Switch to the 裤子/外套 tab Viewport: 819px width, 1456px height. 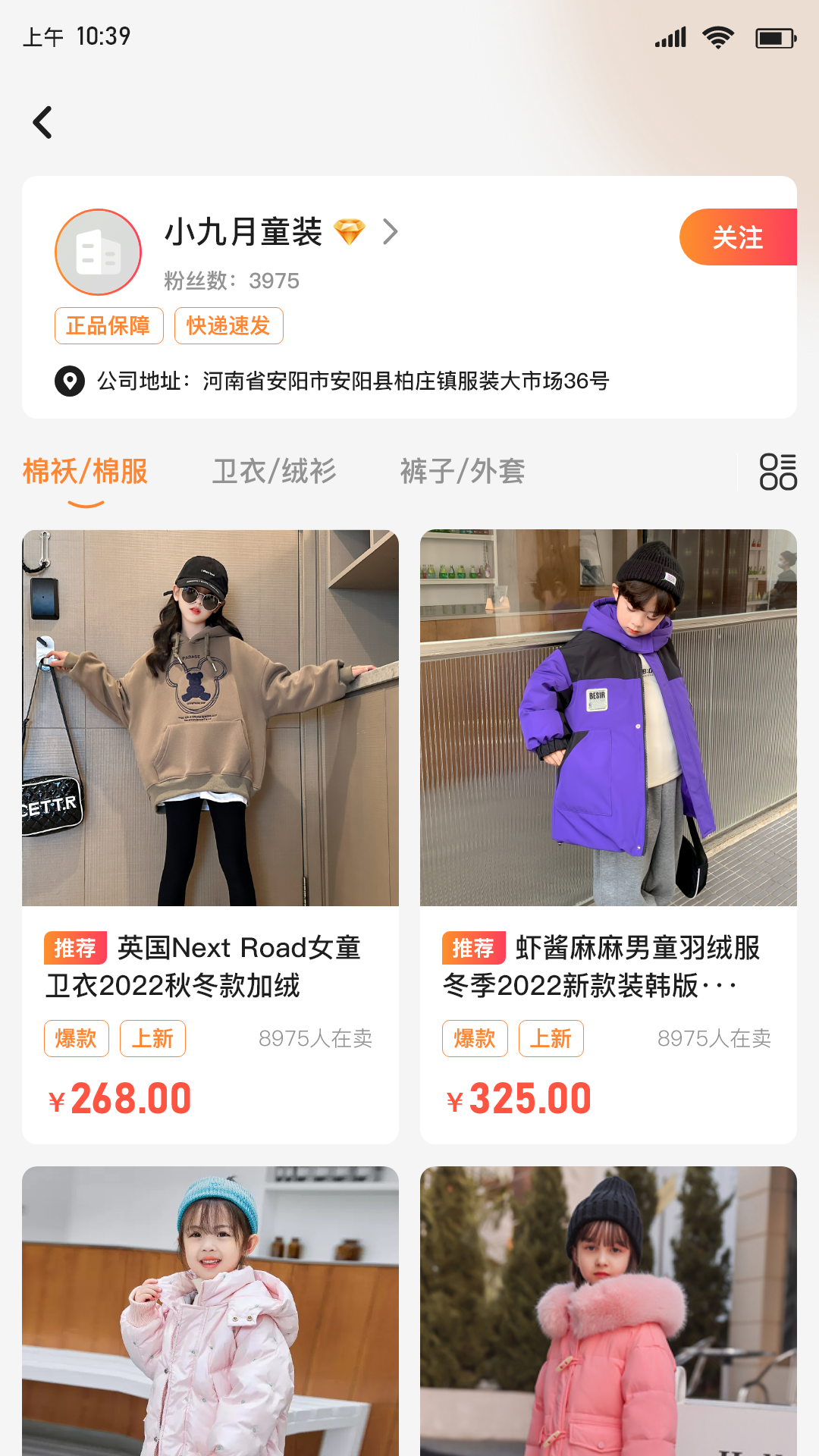[x=463, y=471]
